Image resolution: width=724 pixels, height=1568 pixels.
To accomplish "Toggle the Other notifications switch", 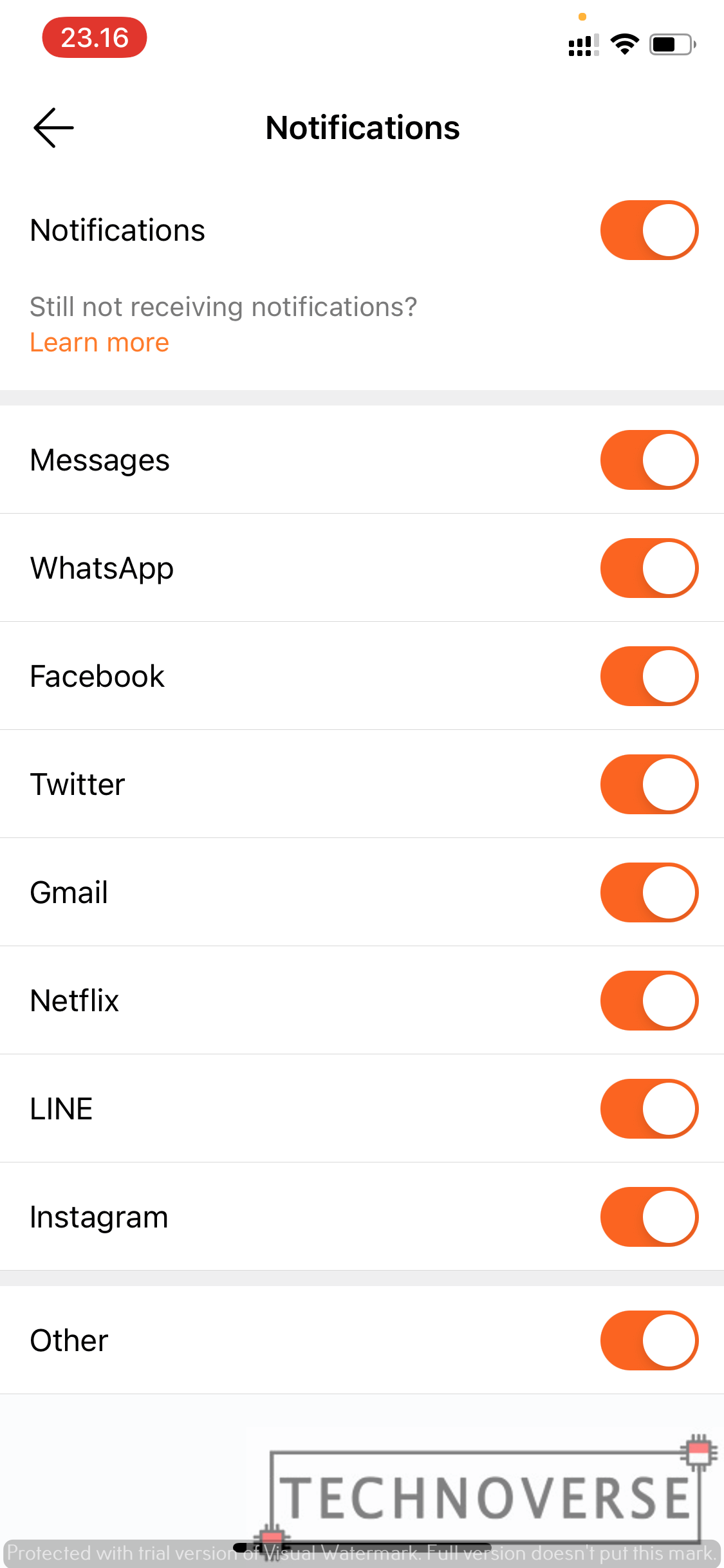I will (x=649, y=1340).
